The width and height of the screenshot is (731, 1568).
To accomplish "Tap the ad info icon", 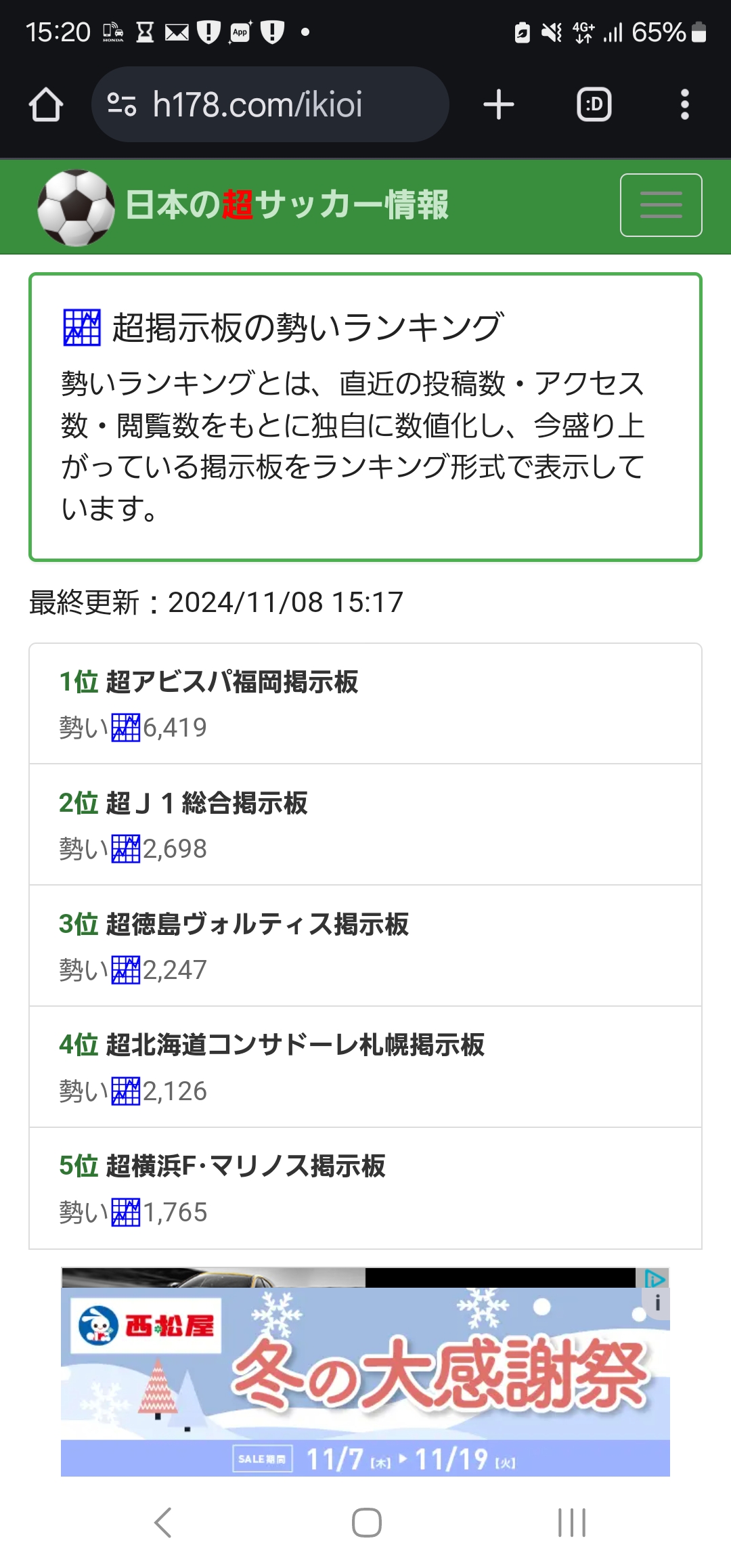I will [x=657, y=1303].
